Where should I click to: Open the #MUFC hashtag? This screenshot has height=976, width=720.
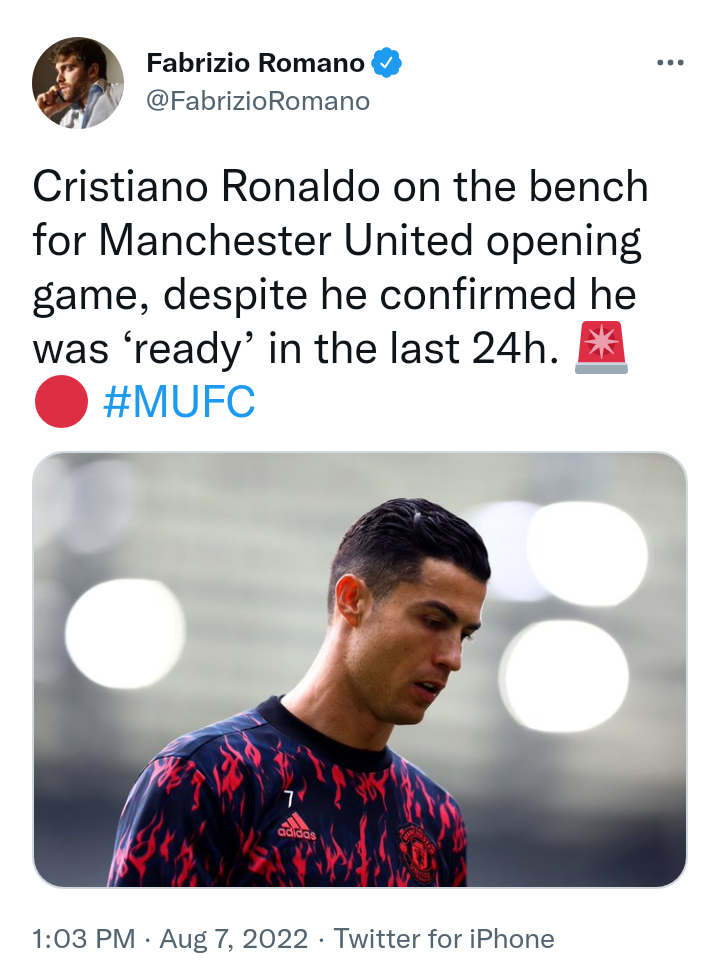[179, 402]
